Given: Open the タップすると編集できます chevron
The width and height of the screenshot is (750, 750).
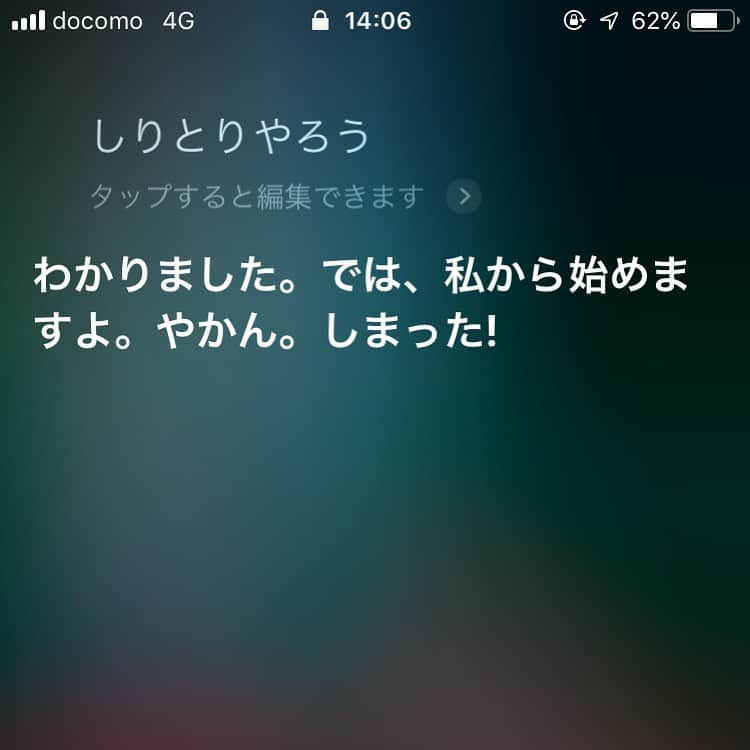Looking at the screenshot, I should pos(463,197).
